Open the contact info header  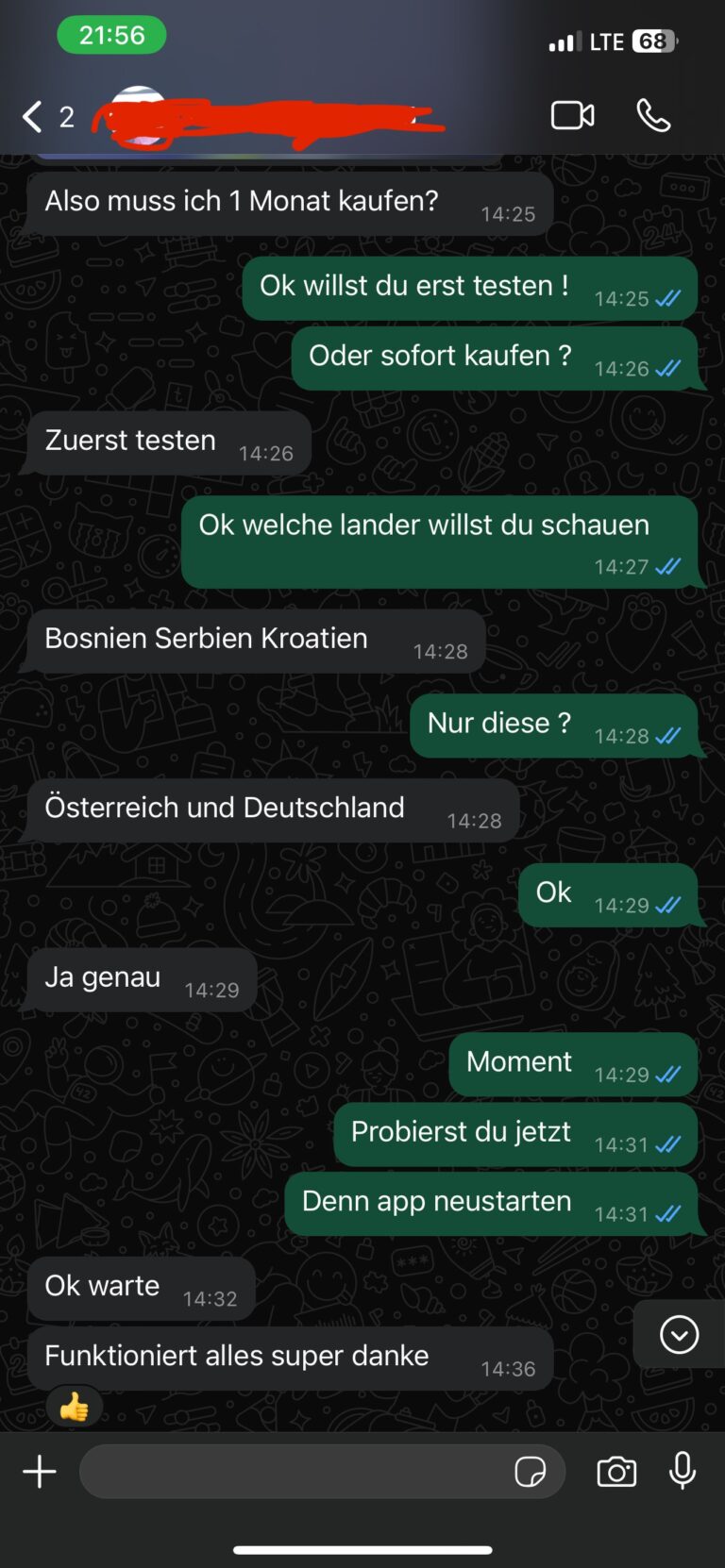pos(274,118)
